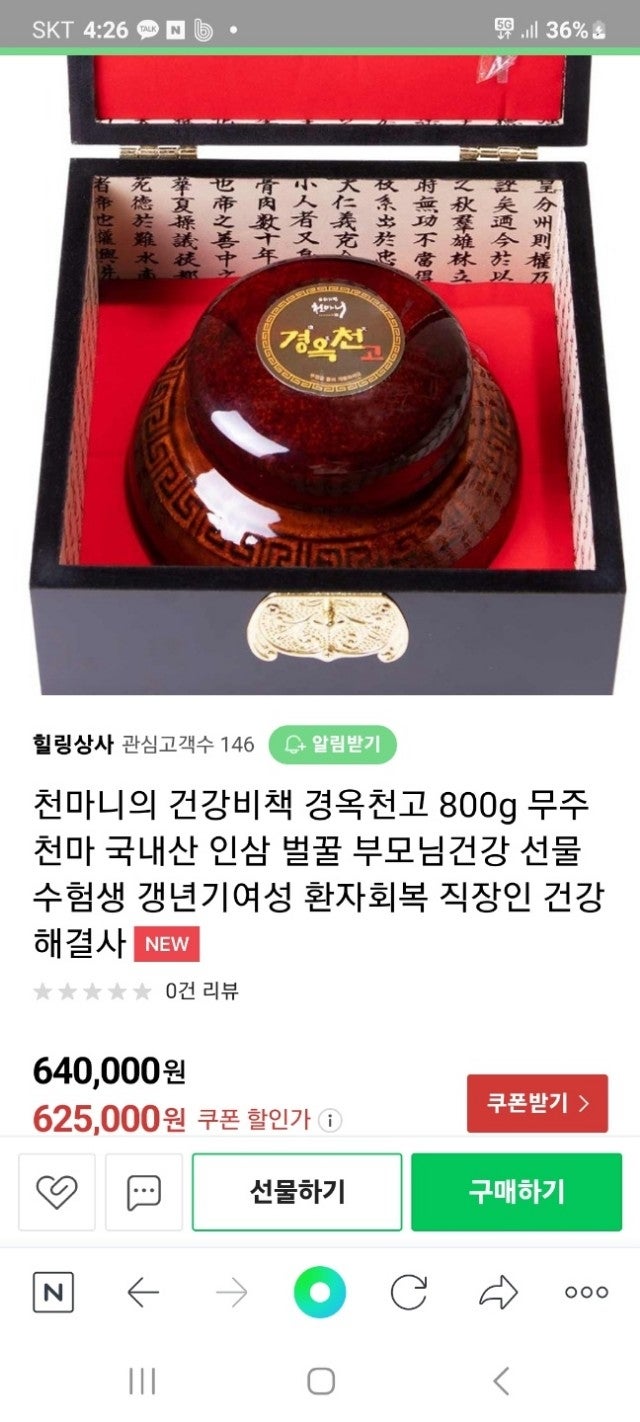Go back to the previous page
This screenshot has height=1422, width=640.
[143, 1292]
